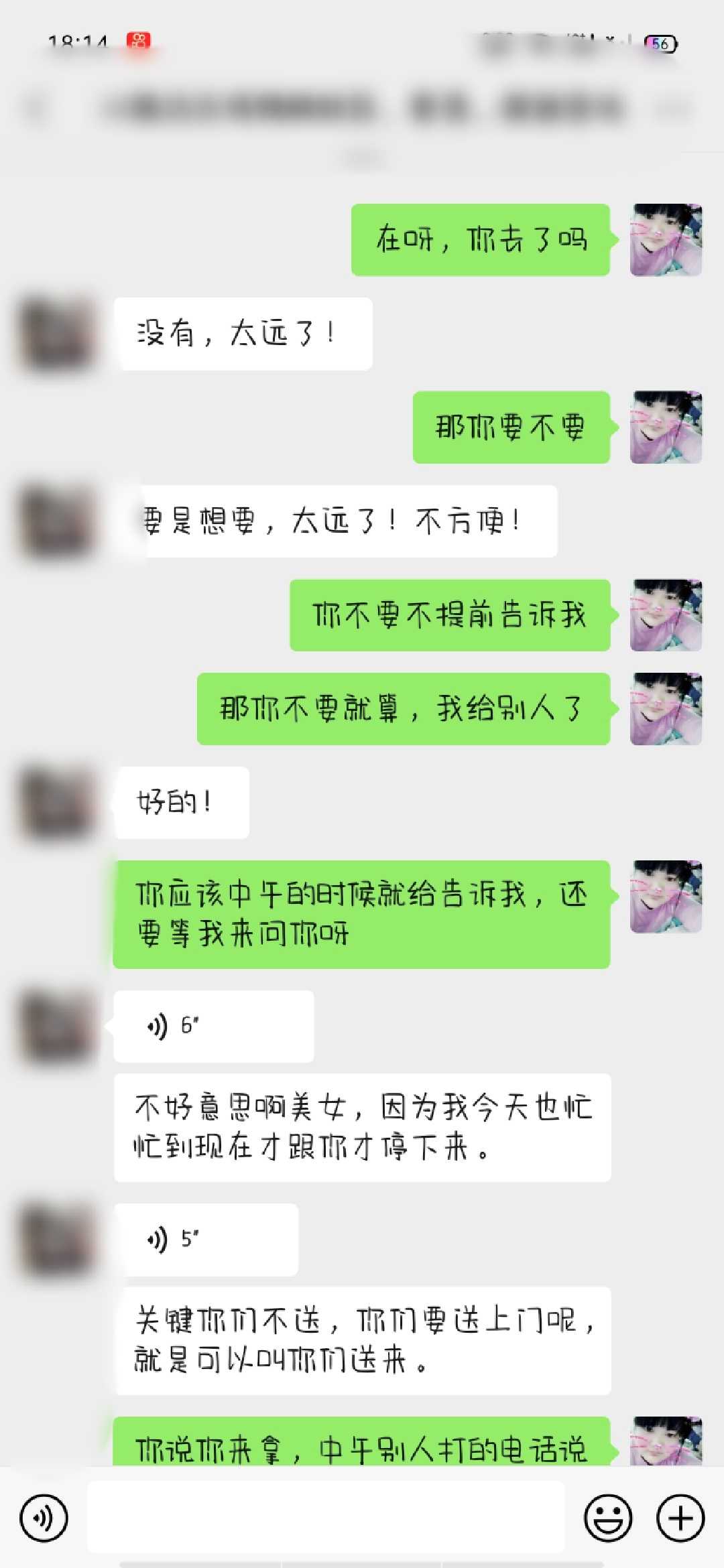Play the 5-second voice message
Screen dimensions: 724x1568
(206, 1239)
